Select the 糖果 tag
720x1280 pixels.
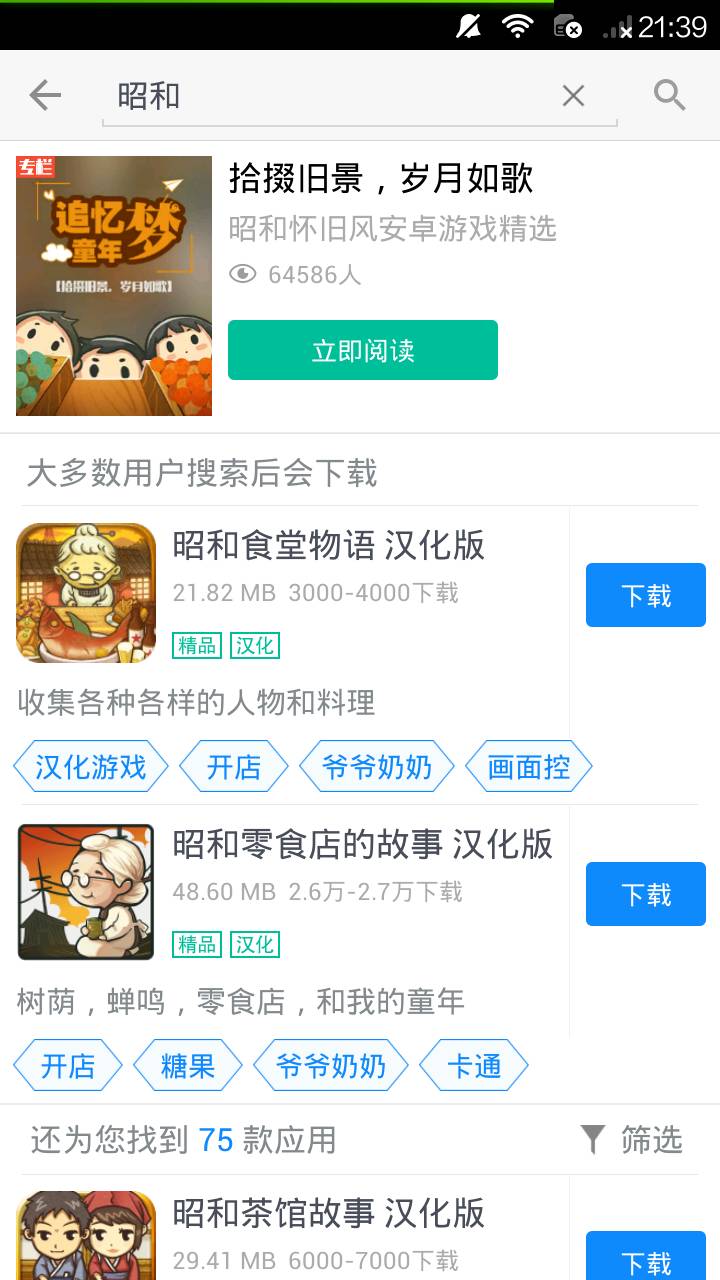pyautogui.click(x=187, y=1066)
